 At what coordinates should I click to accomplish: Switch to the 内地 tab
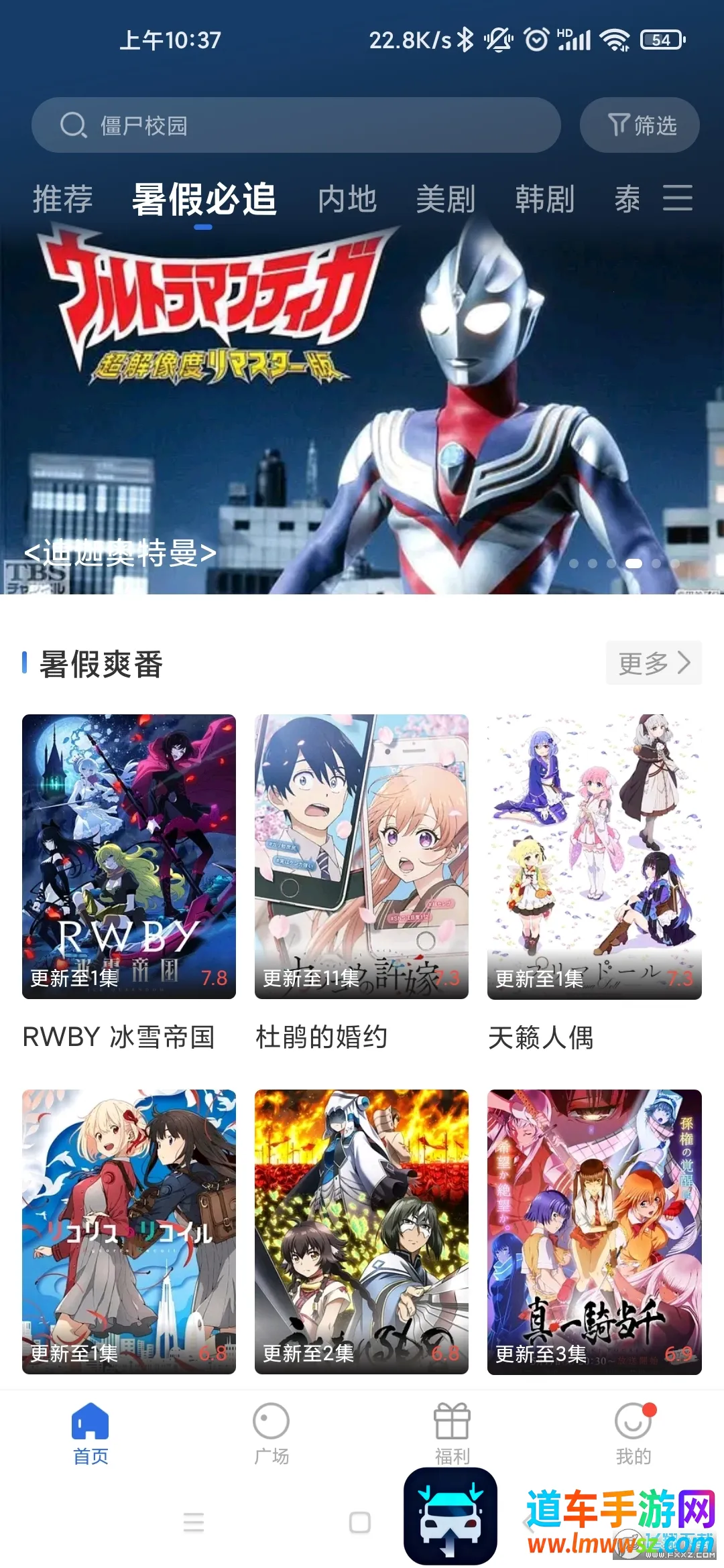pos(347,200)
